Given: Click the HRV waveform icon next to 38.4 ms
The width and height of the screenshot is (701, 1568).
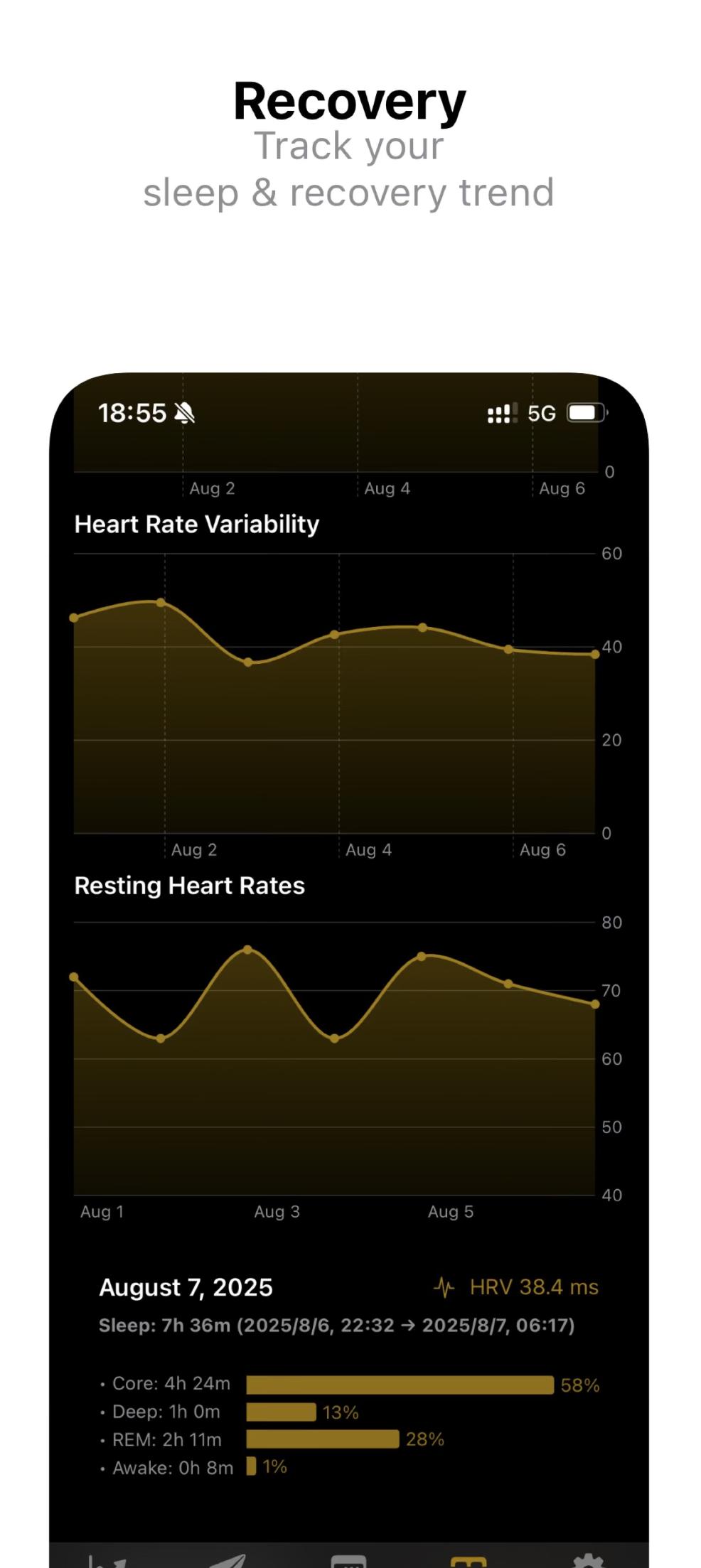Looking at the screenshot, I should (444, 1287).
